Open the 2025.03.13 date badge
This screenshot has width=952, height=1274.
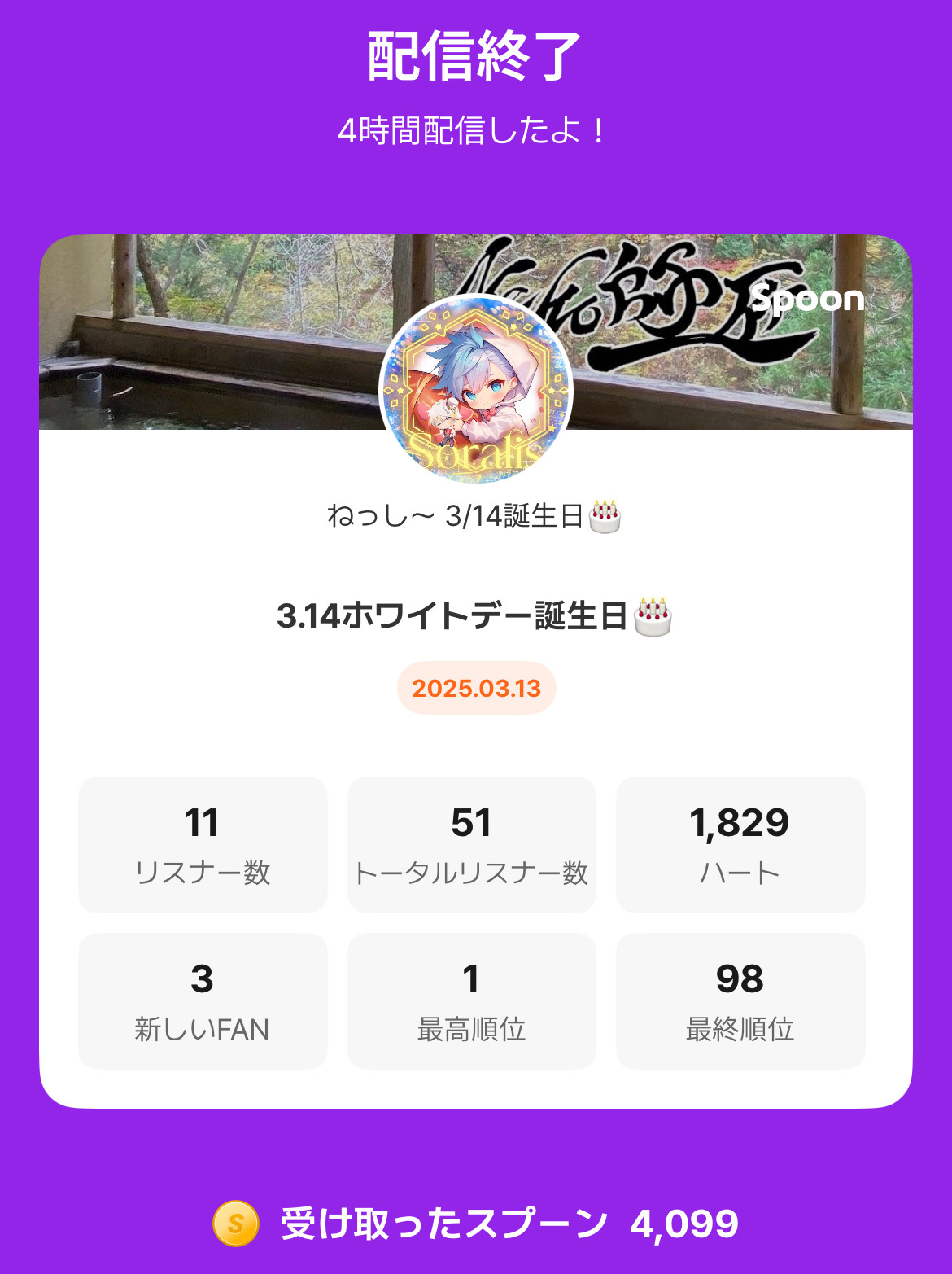tap(476, 688)
